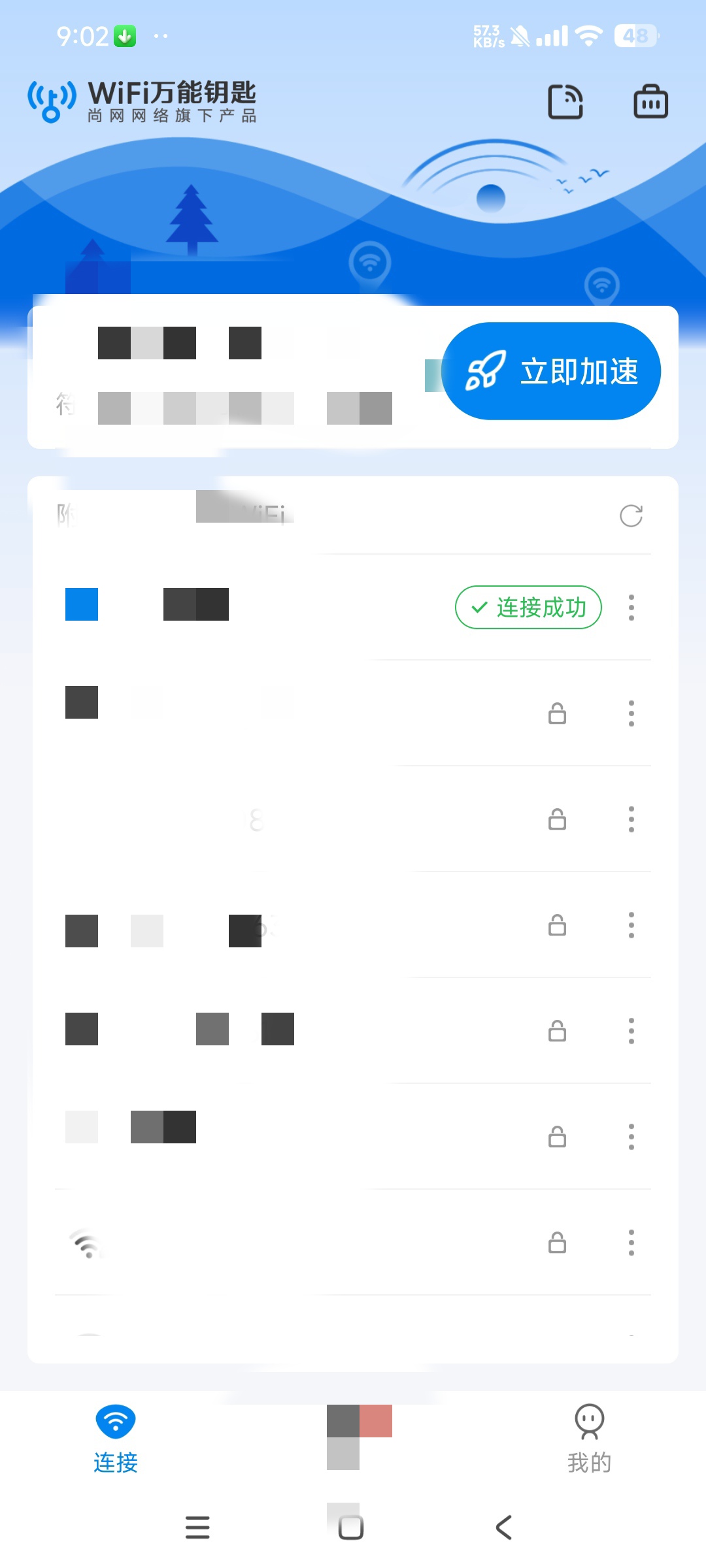Tap the 连接成功 status badge

tap(528, 608)
